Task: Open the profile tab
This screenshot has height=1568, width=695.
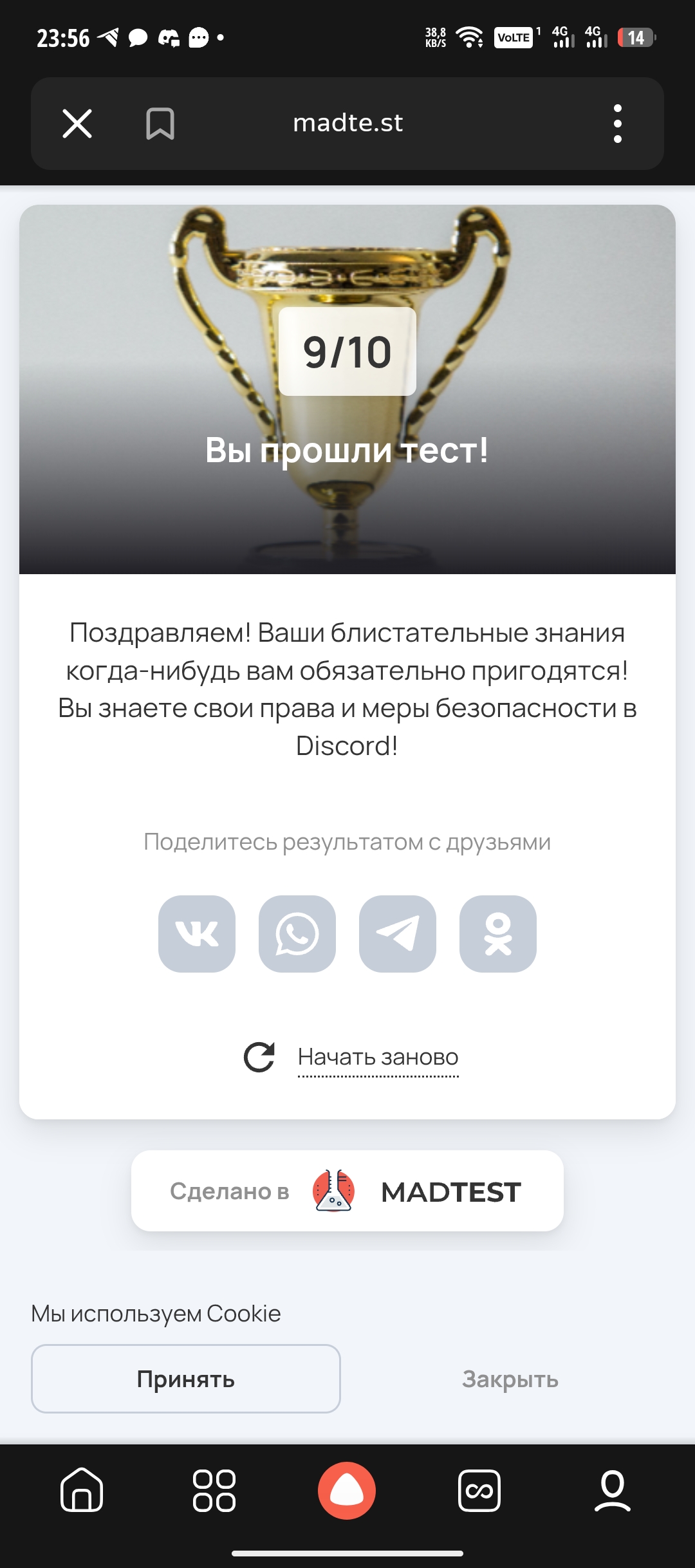Action: coord(612,1489)
